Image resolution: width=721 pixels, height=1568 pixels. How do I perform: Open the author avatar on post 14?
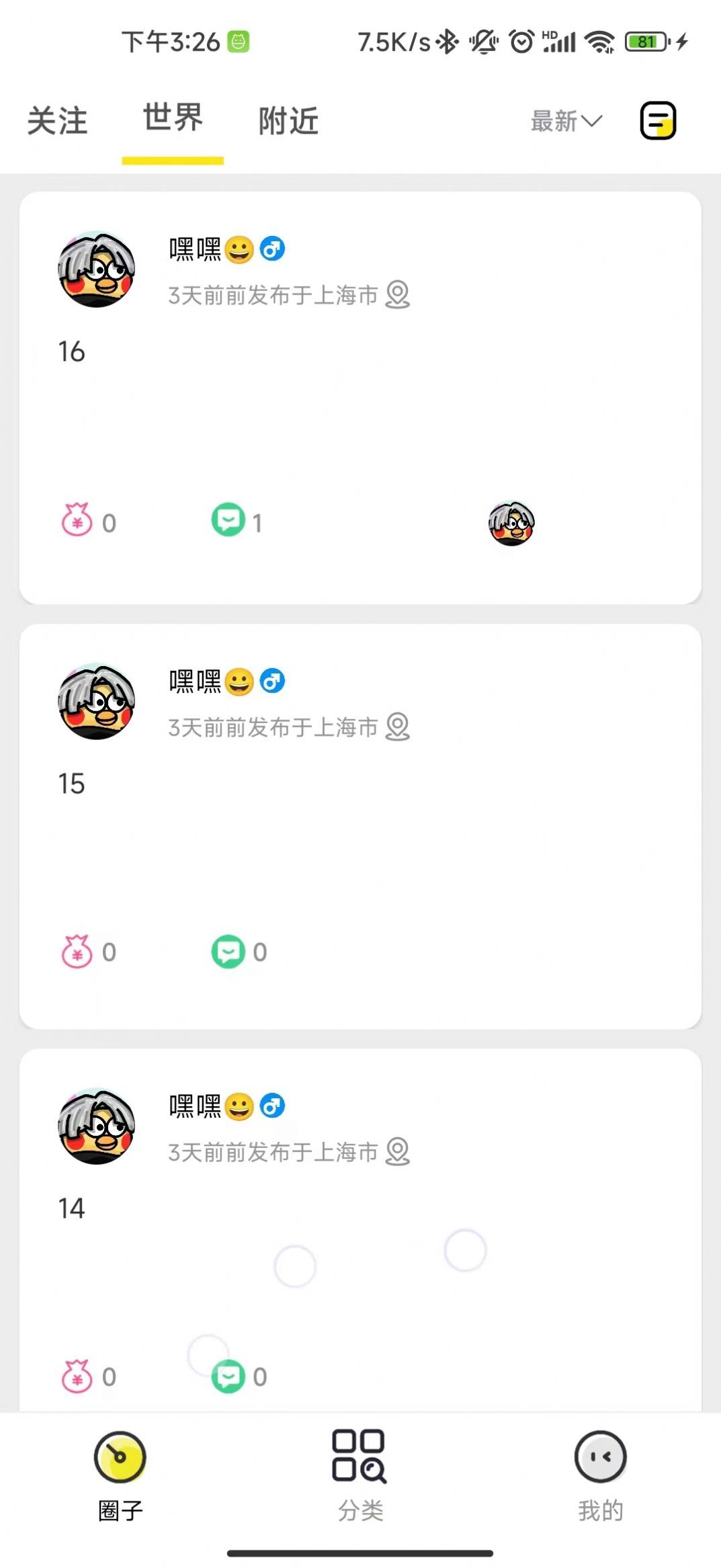97,1126
